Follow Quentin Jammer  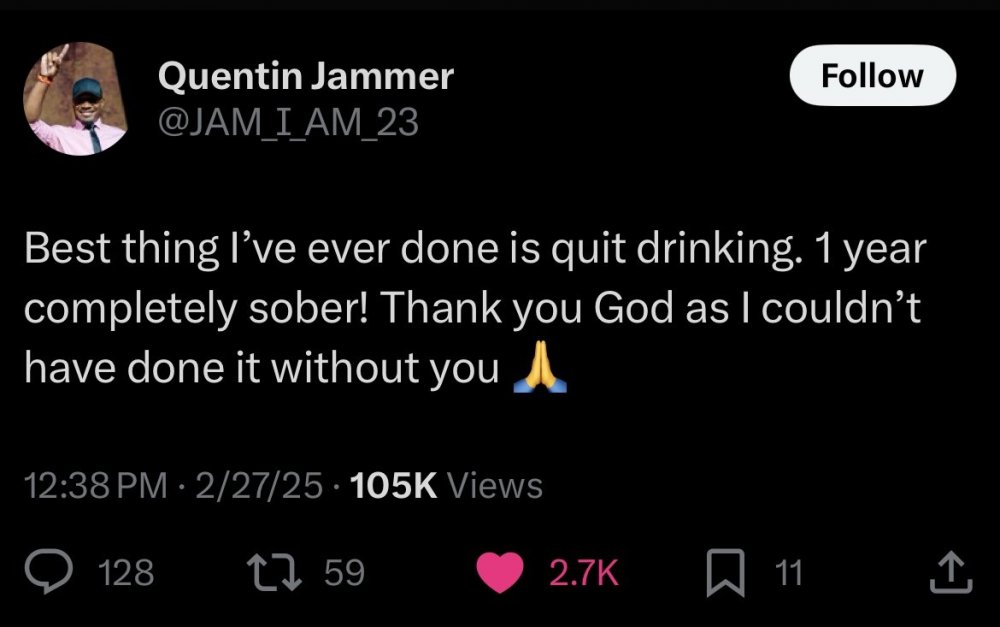pyautogui.click(x=872, y=77)
